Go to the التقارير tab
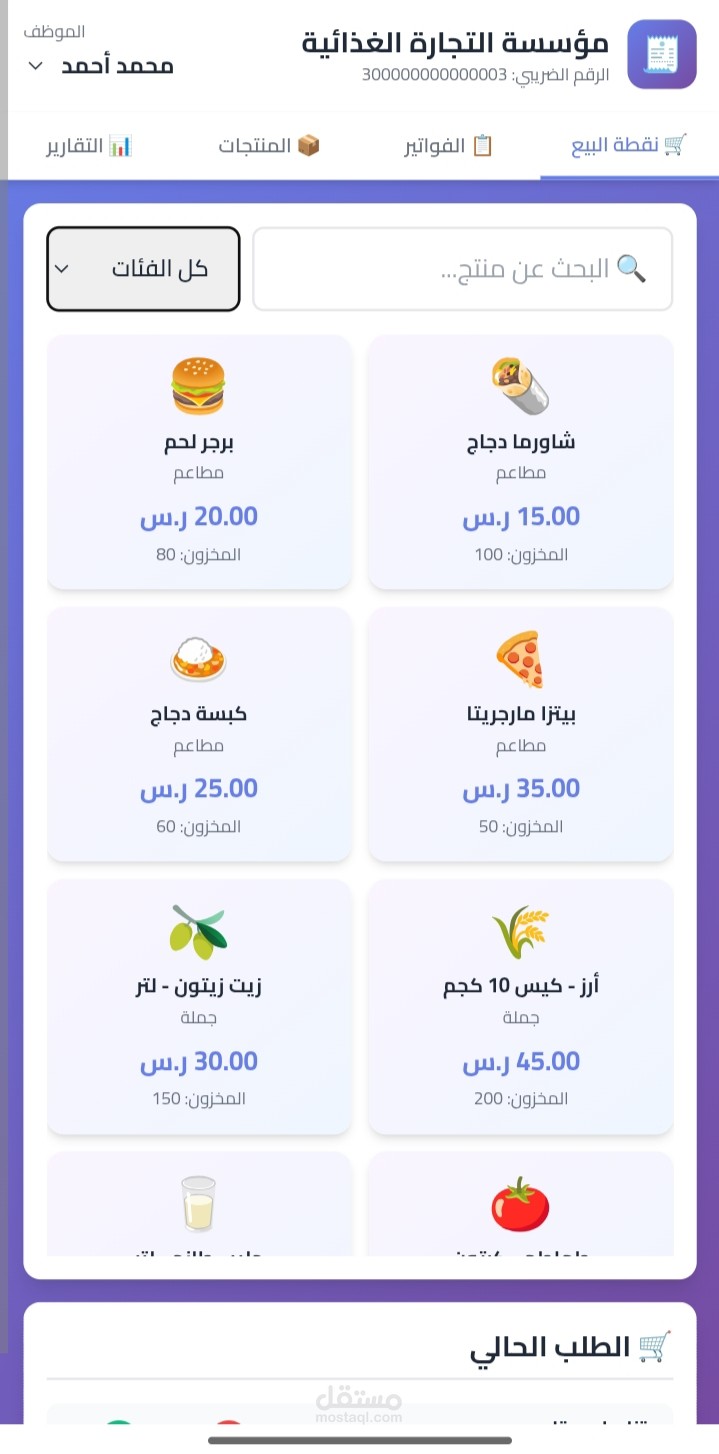This screenshot has width=719, height=1454. 89,147
